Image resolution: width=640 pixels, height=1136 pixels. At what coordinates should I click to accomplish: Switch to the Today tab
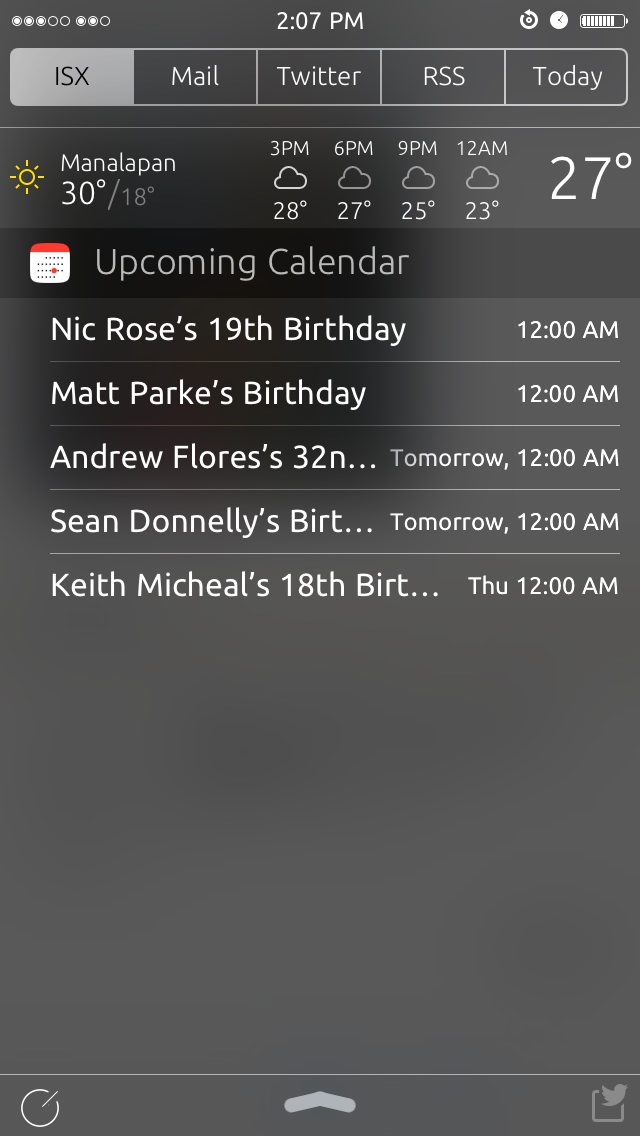click(567, 77)
